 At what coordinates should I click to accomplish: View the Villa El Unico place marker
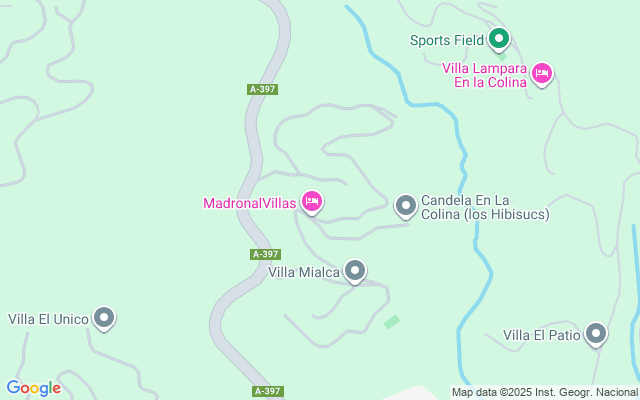pyautogui.click(x=104, y=318)
